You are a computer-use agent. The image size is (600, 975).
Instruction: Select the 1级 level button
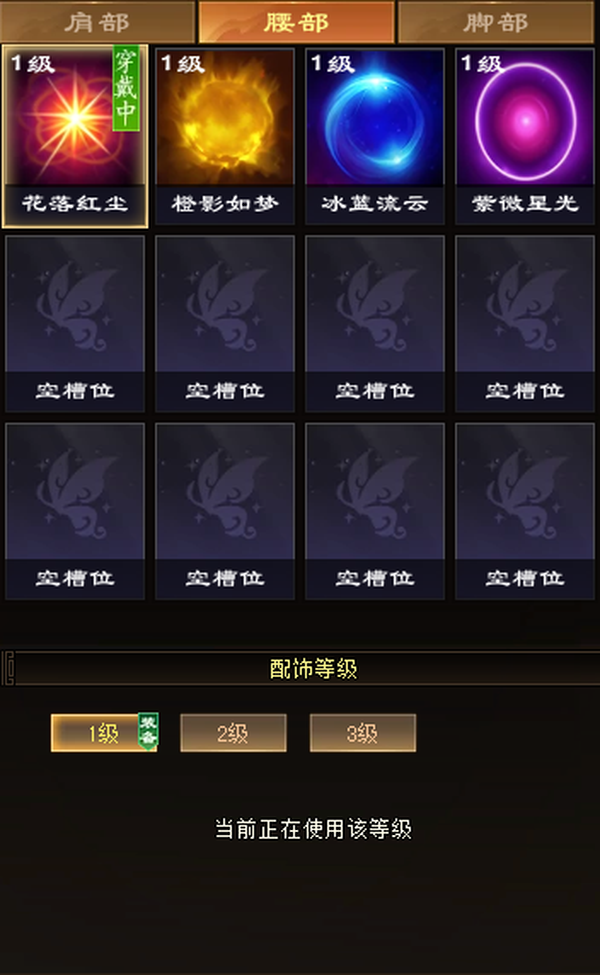point(104,733)
